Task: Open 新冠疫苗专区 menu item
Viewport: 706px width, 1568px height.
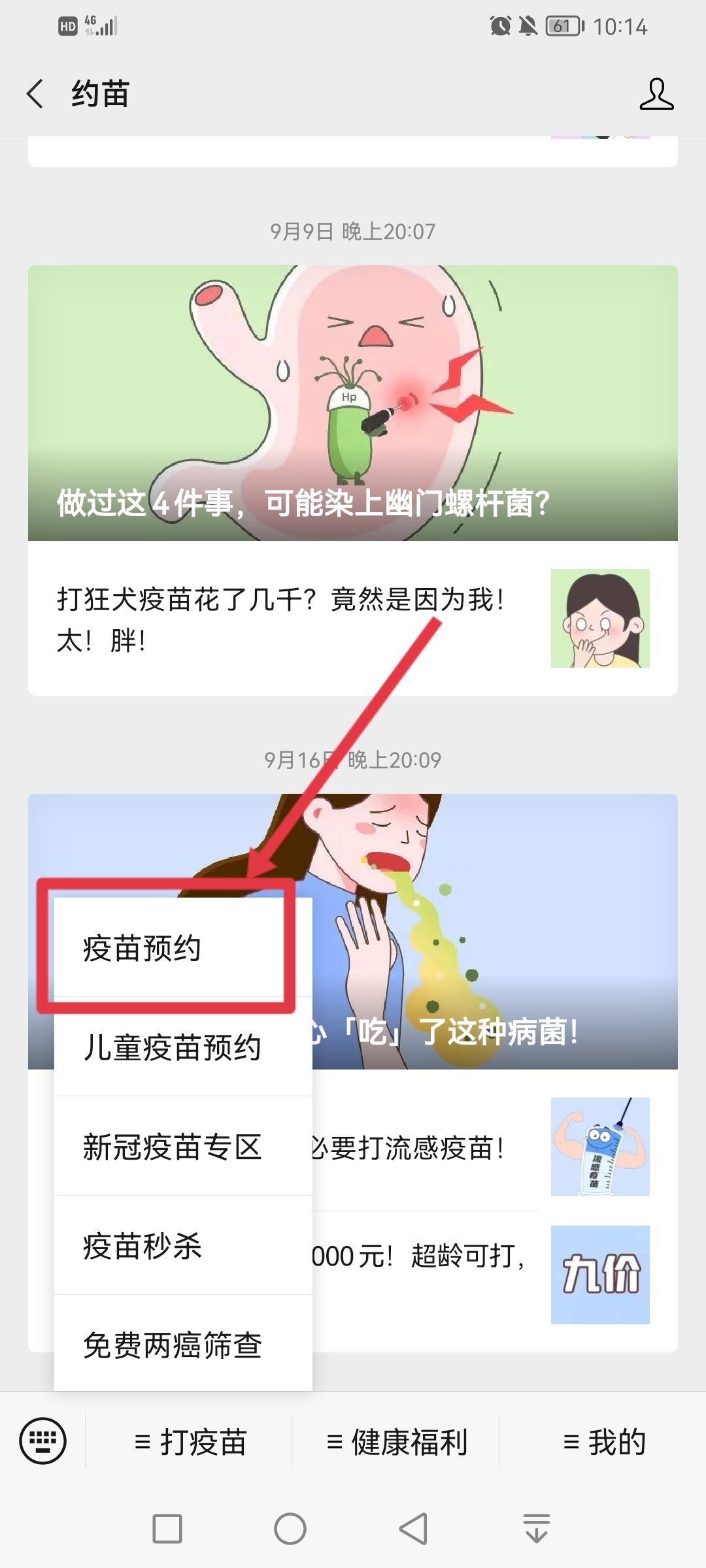Action: tap(173, 1147)
